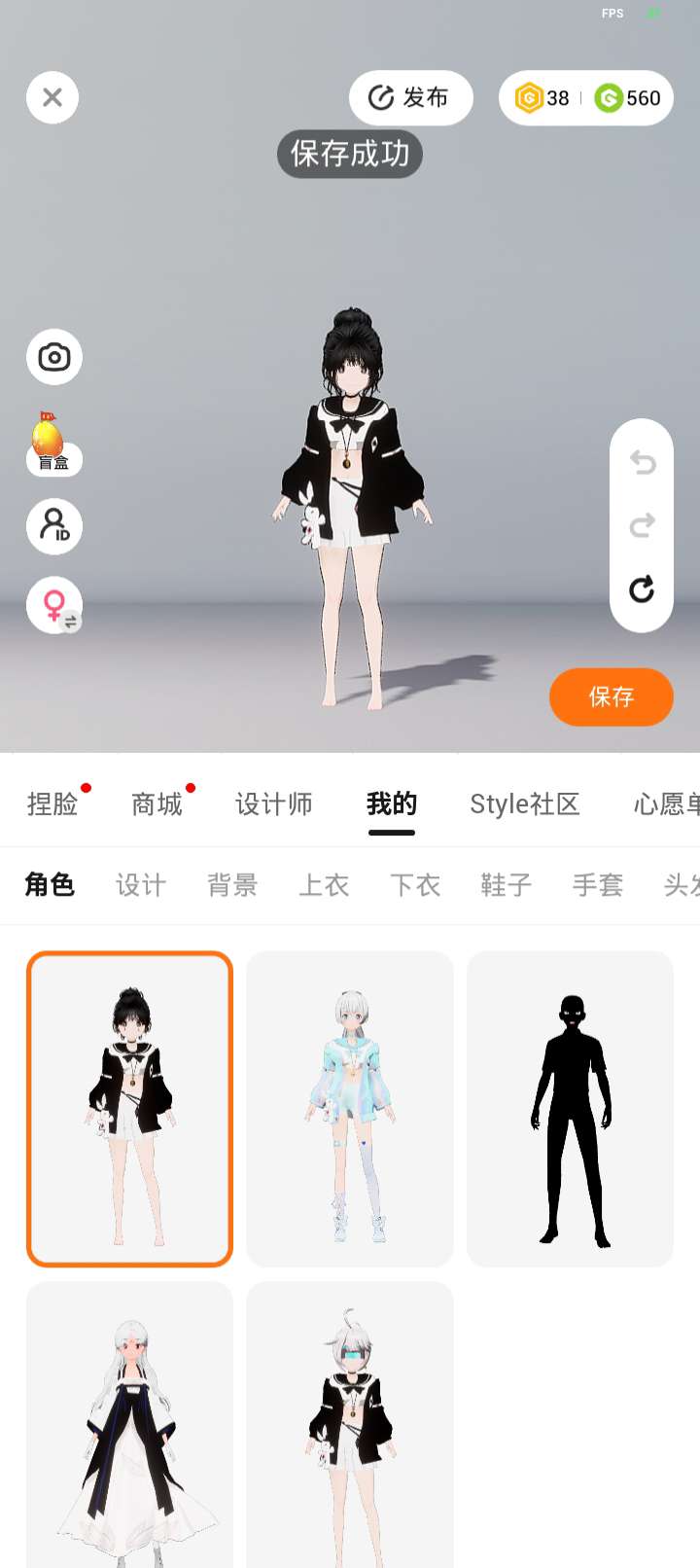Screen dimensions: 700x1568
Task: Select the 设计 sub-category
Action: pyautogui.click(x=141, y=885)
